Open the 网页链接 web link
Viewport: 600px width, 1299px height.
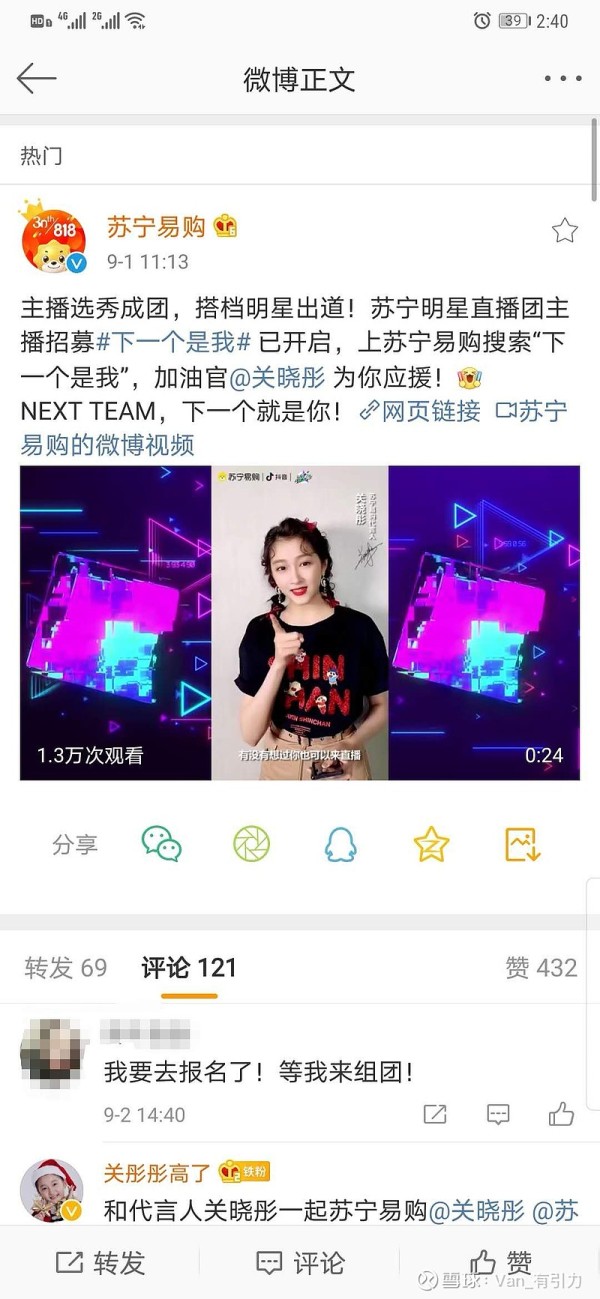[x=420, y=411]
